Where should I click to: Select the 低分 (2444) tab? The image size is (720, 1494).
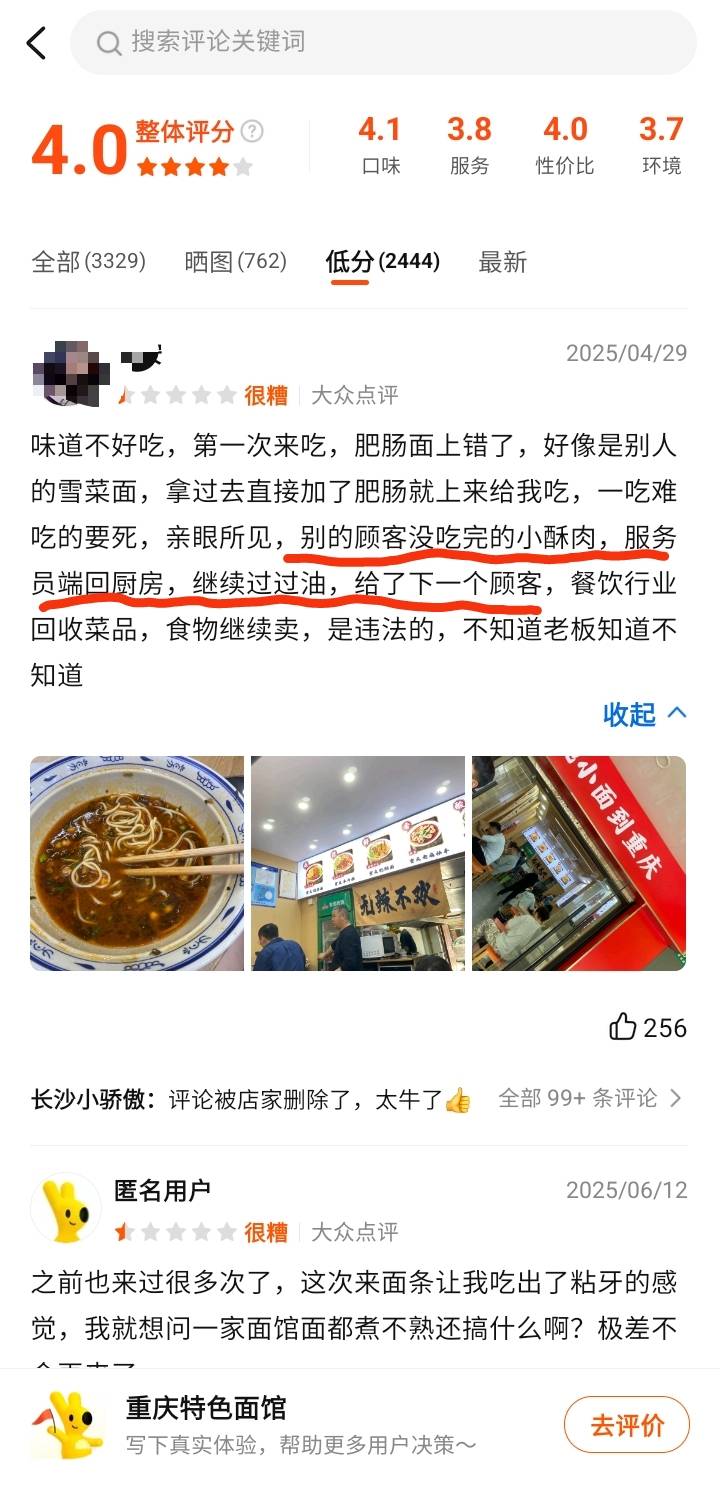pos(382,262)
